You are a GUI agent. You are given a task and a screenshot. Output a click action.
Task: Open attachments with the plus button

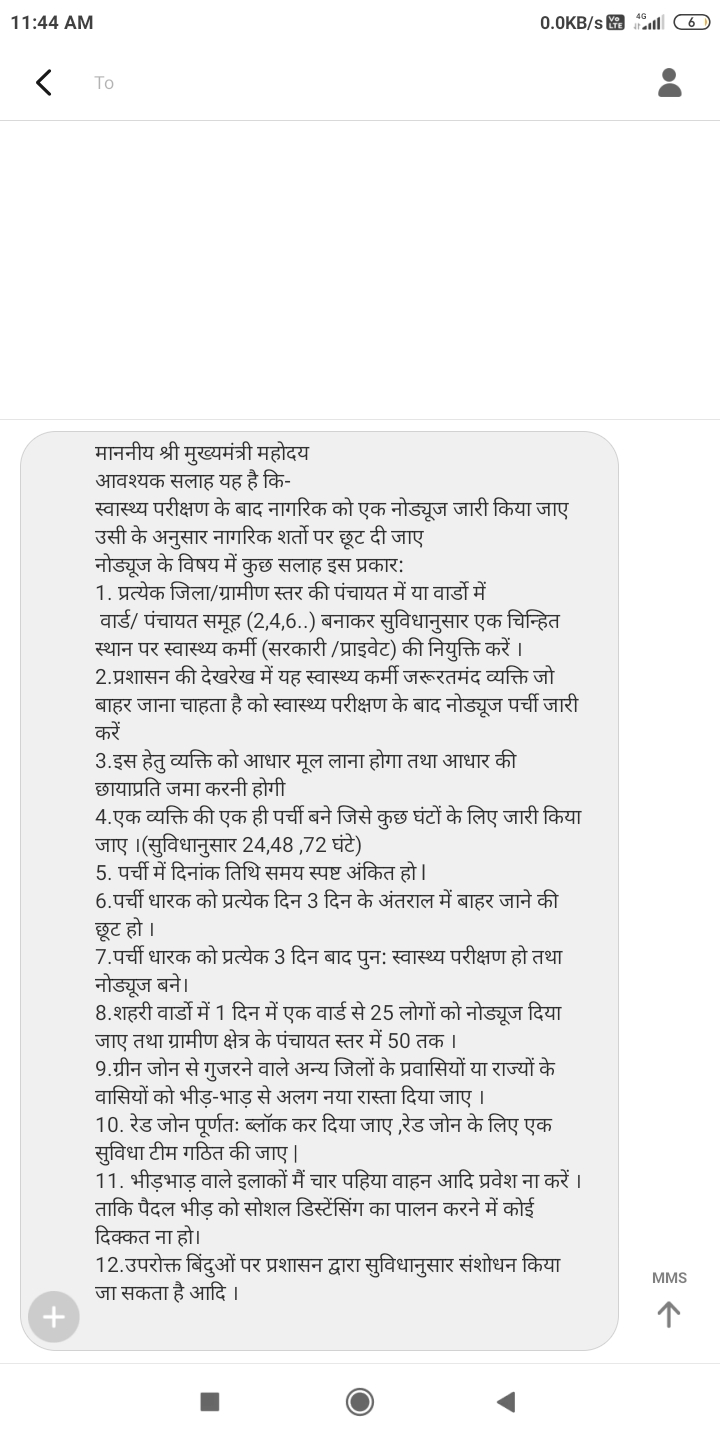(x=53, y=1317)
